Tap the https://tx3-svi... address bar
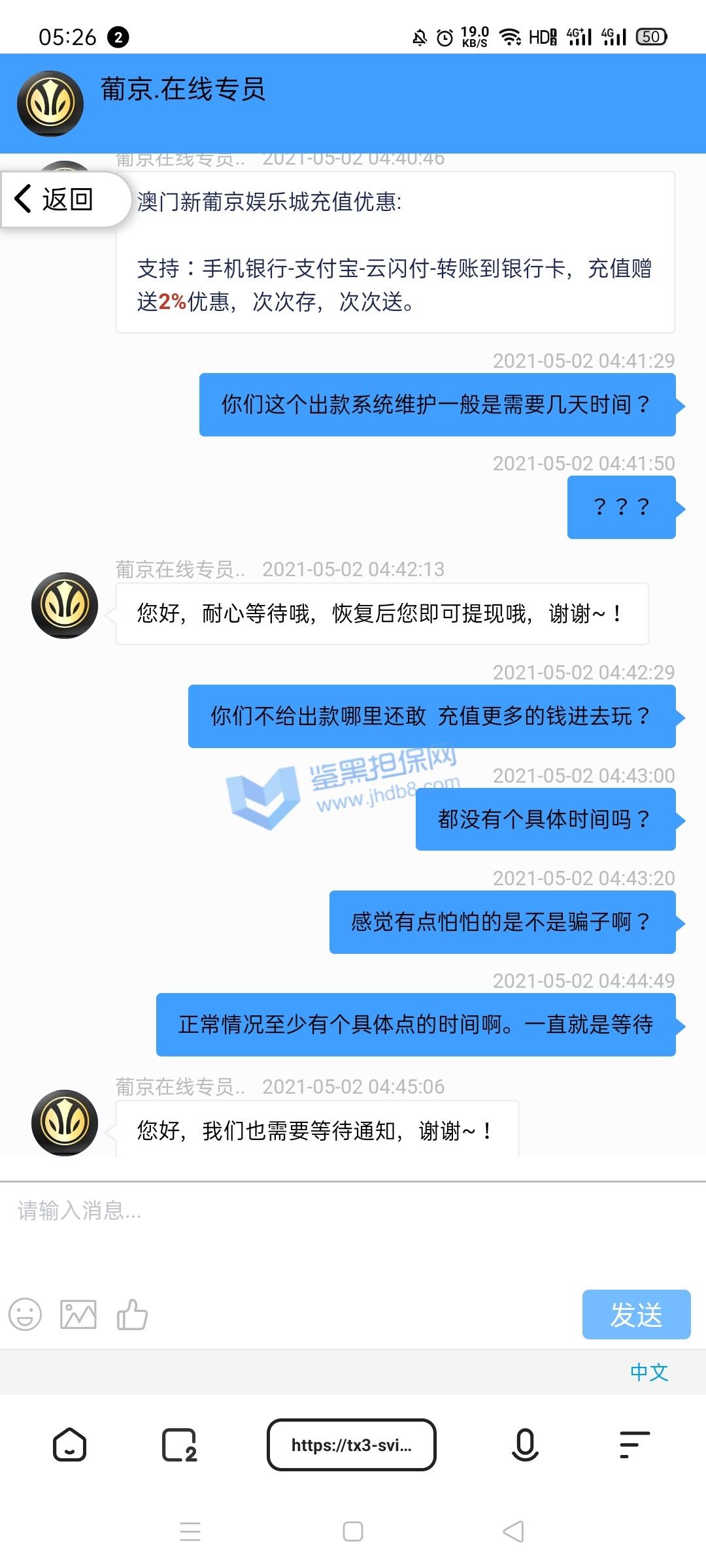This screenshot has height=1568, width=706. pos(352,1445)
